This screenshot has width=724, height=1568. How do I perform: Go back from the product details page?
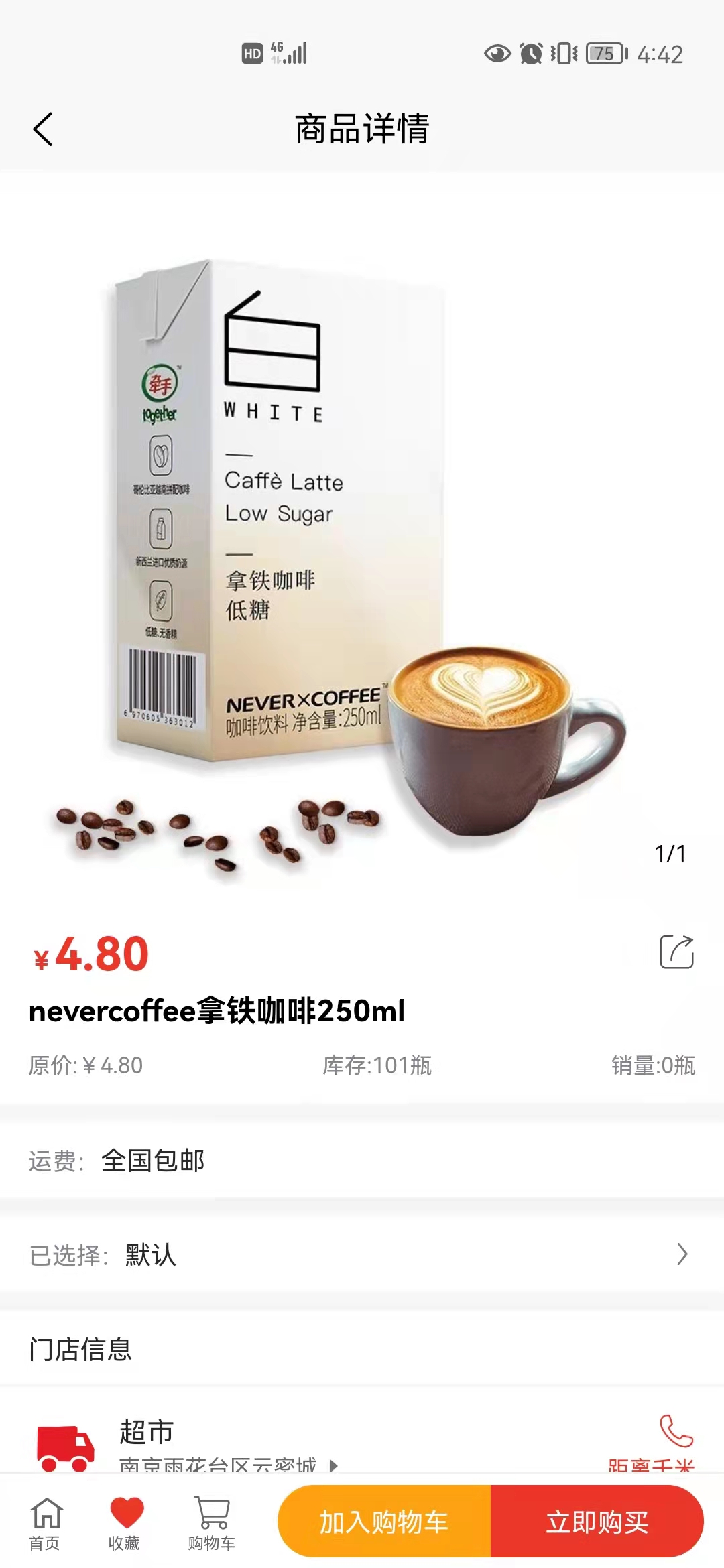point(43,129)
